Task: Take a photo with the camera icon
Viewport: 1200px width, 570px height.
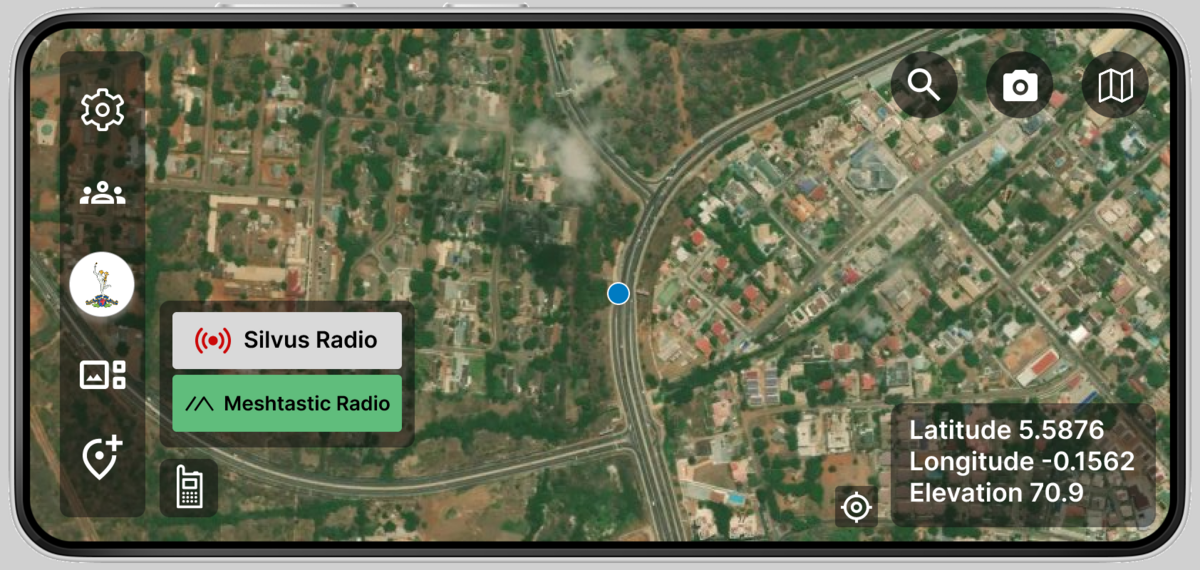Action: pyautogui.click(x=1019, y=86)
